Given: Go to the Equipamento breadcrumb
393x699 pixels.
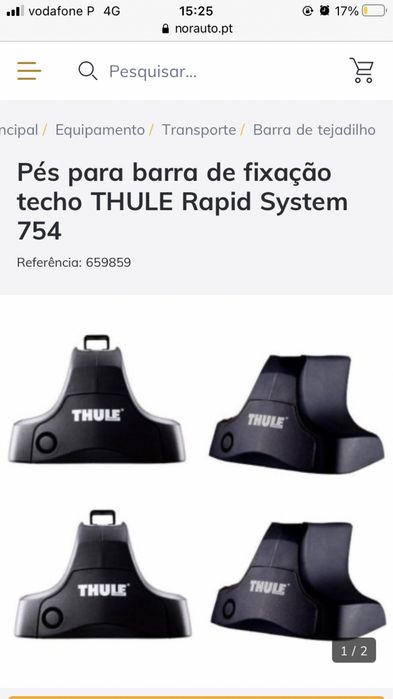Looking at the screenshot, I should tap(100, 130).
